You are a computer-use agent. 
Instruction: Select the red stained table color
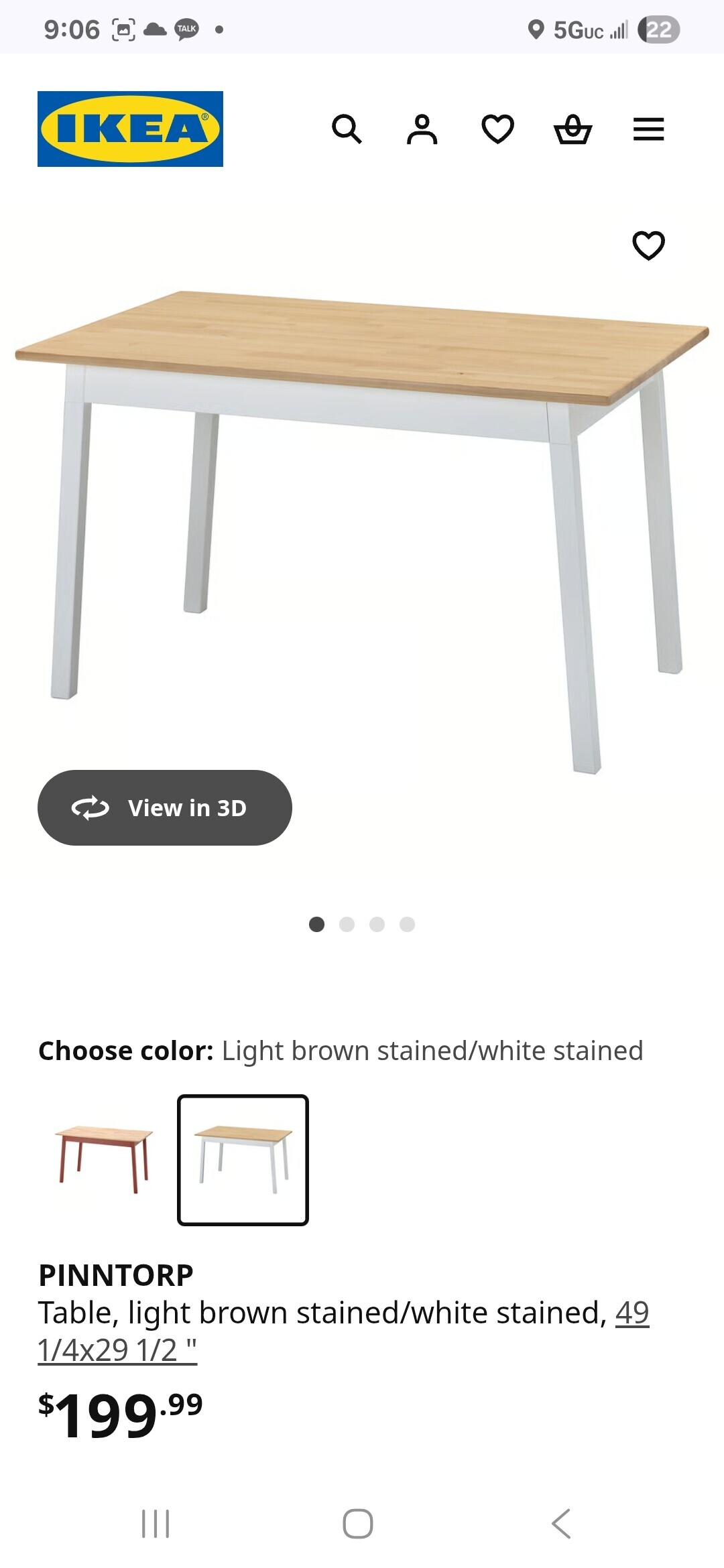click(104, 1160)
